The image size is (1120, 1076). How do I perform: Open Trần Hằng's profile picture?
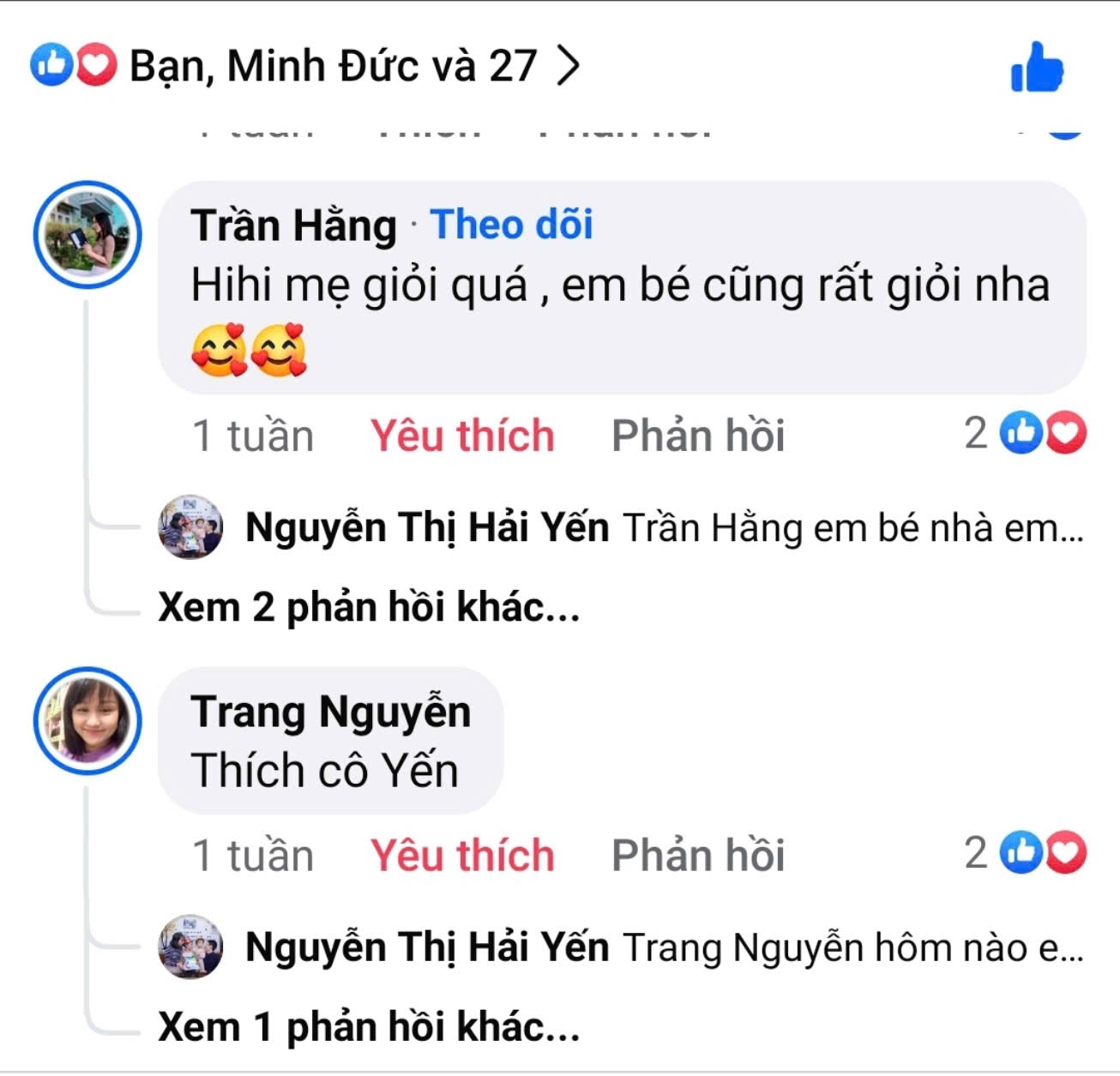(x=87, y=234)
